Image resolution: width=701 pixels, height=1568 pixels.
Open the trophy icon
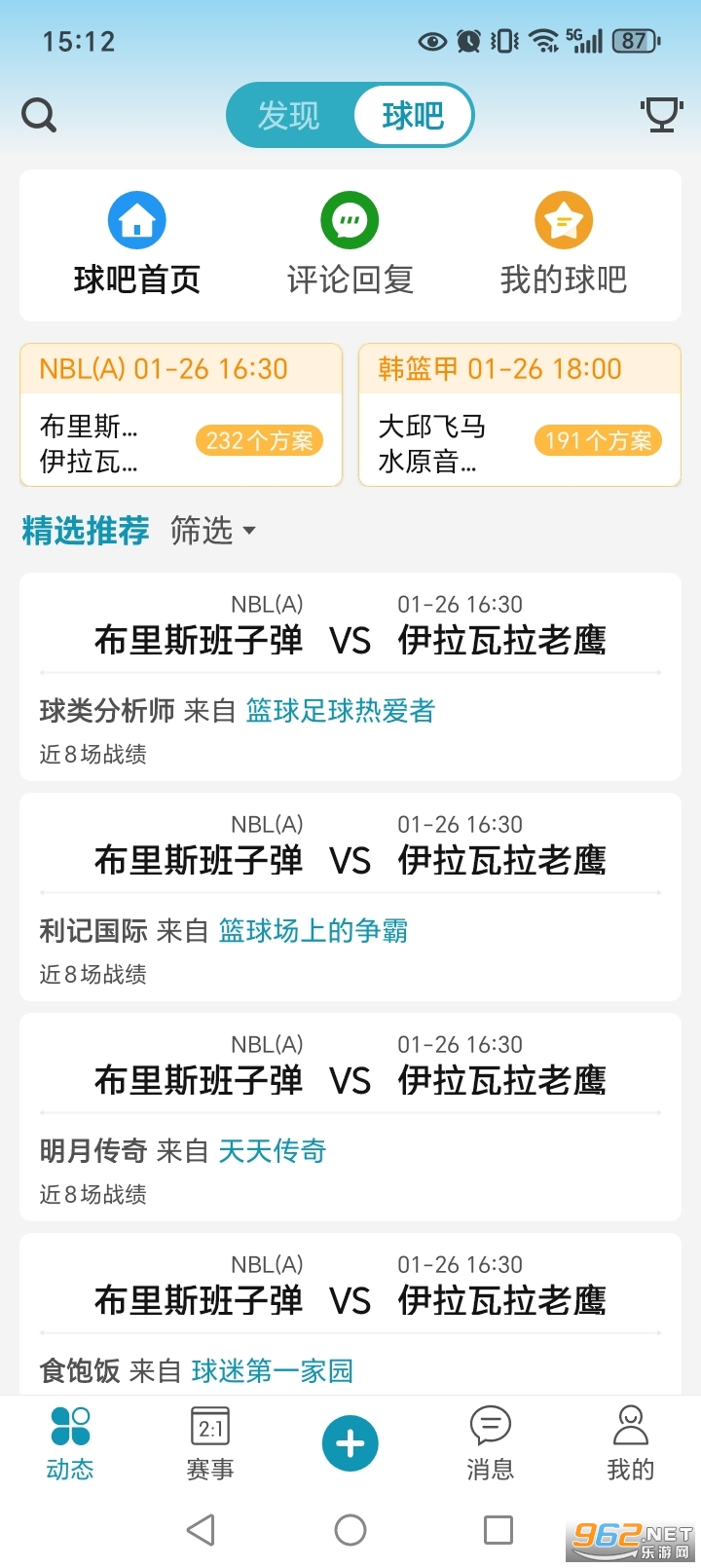click(x=661, y=115)
